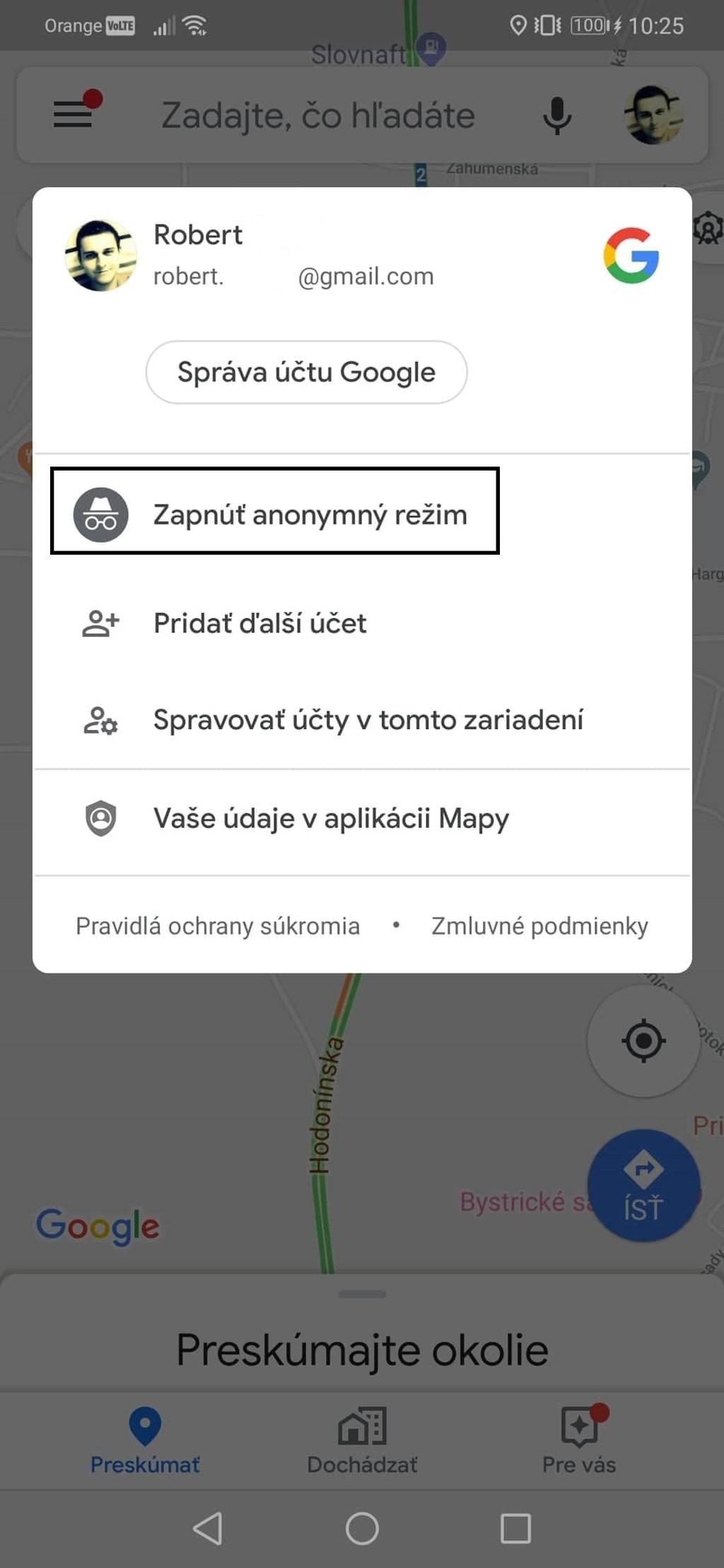
Task: Select Pridať ďalší účet
Action: pyautogui.click(x=259, y=623)
